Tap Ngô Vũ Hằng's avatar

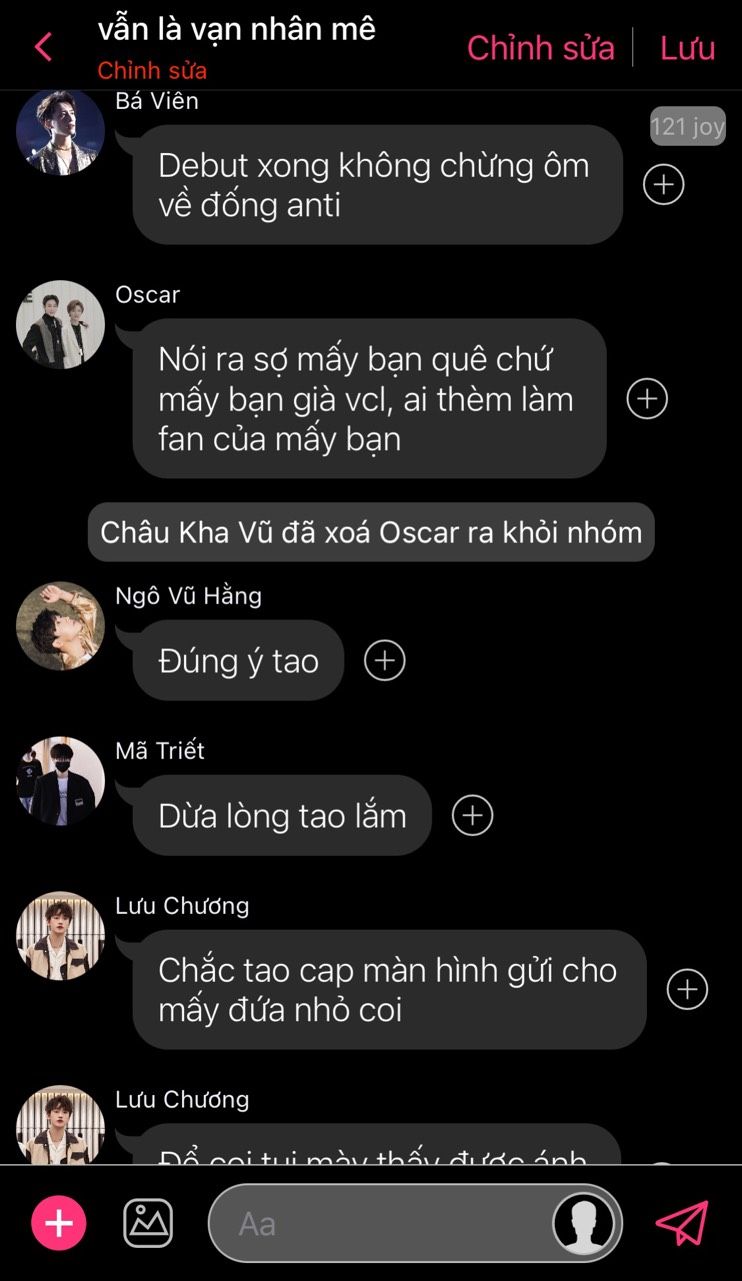(60, 626)
